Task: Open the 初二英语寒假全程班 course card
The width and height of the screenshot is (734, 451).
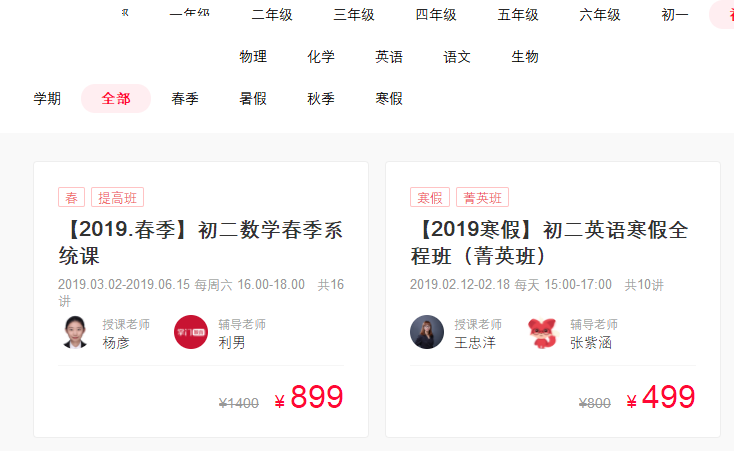Action: [x=552, y=242]
